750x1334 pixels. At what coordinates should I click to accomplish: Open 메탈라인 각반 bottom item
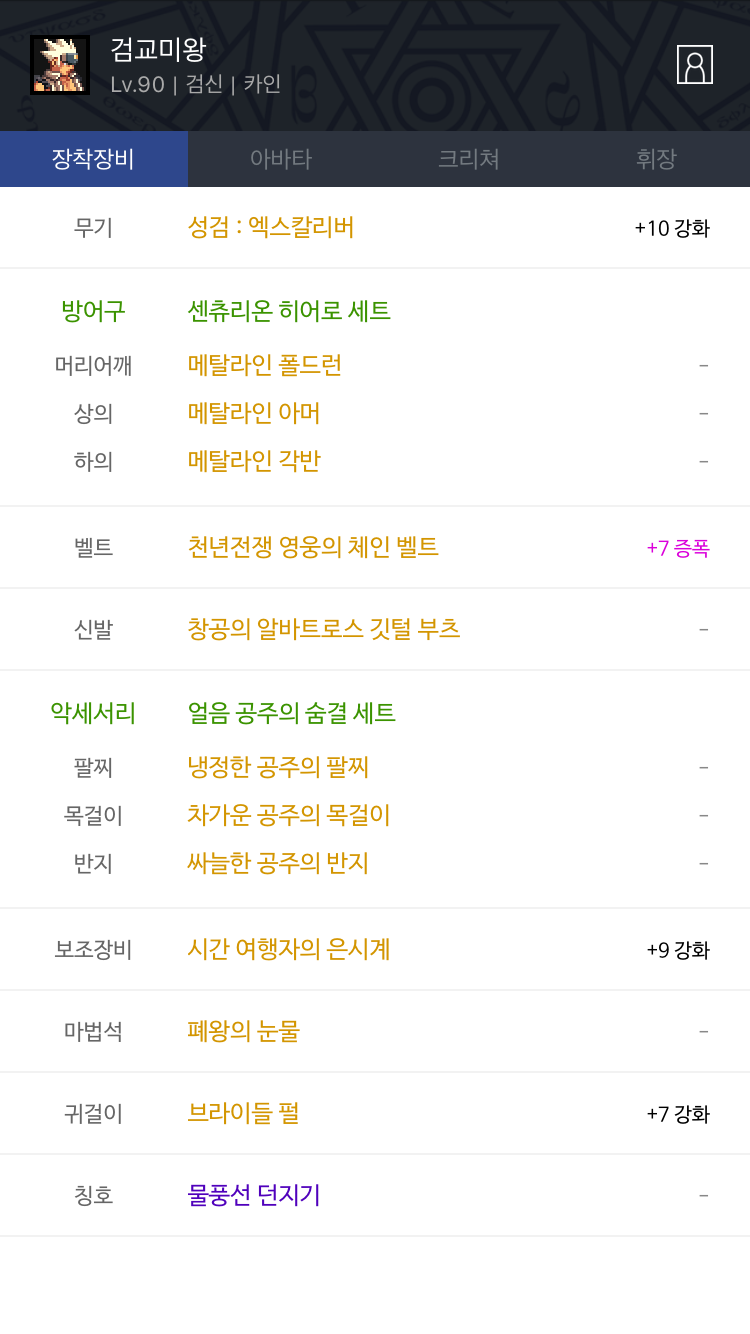[x=254, y=461]
